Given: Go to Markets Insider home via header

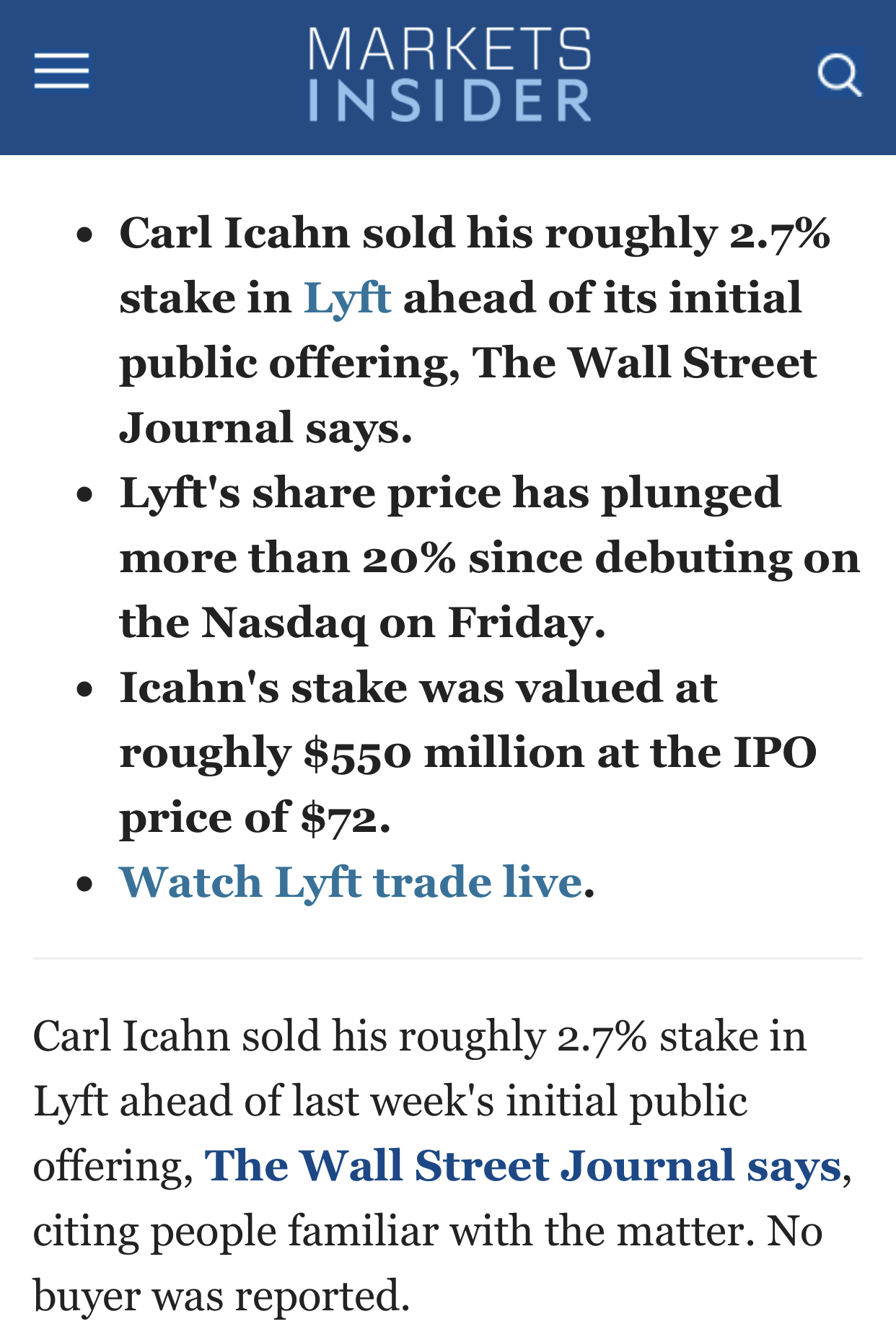Looking at the screenshot, I should coord(449,74).
